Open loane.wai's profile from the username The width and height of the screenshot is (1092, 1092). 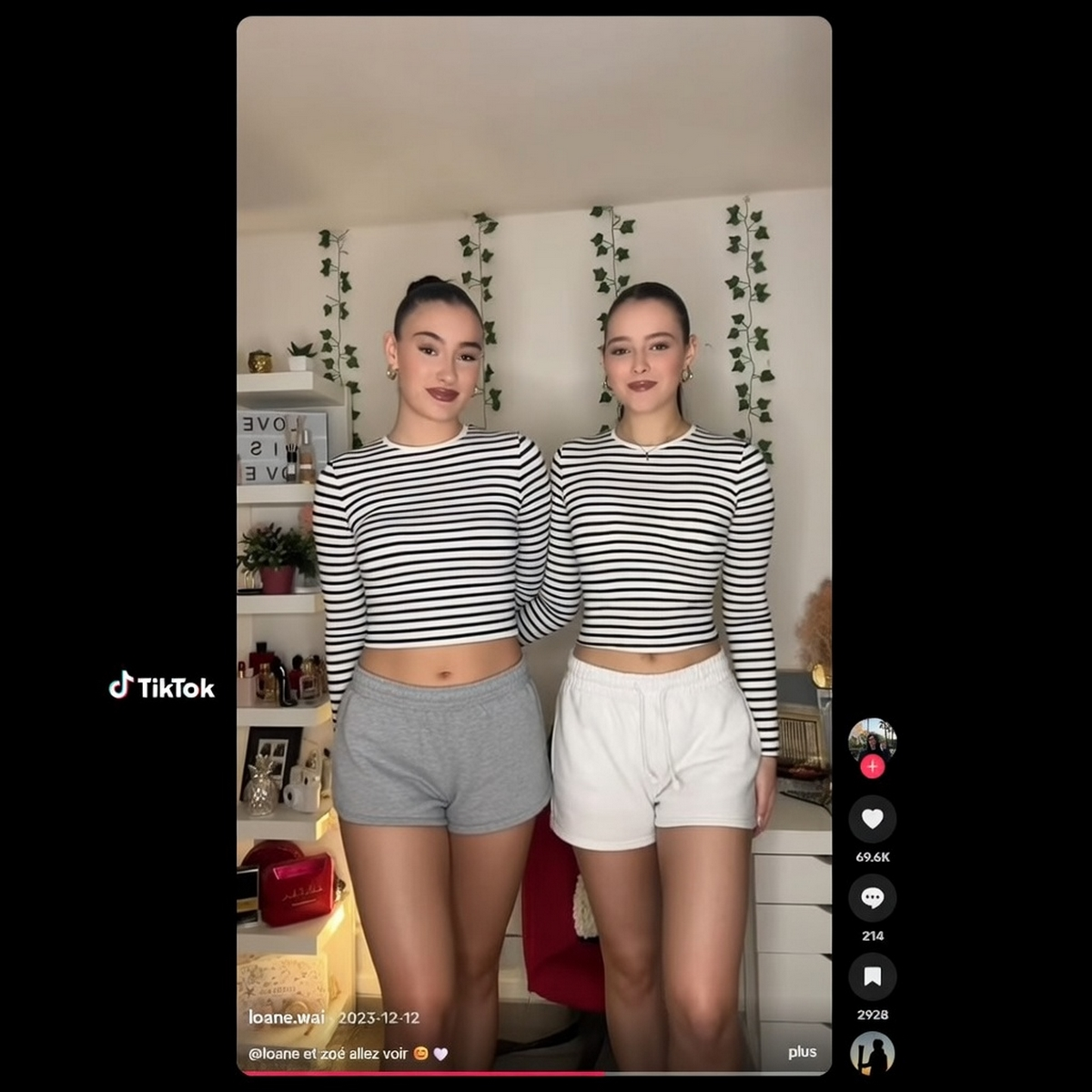(286, 1017)
